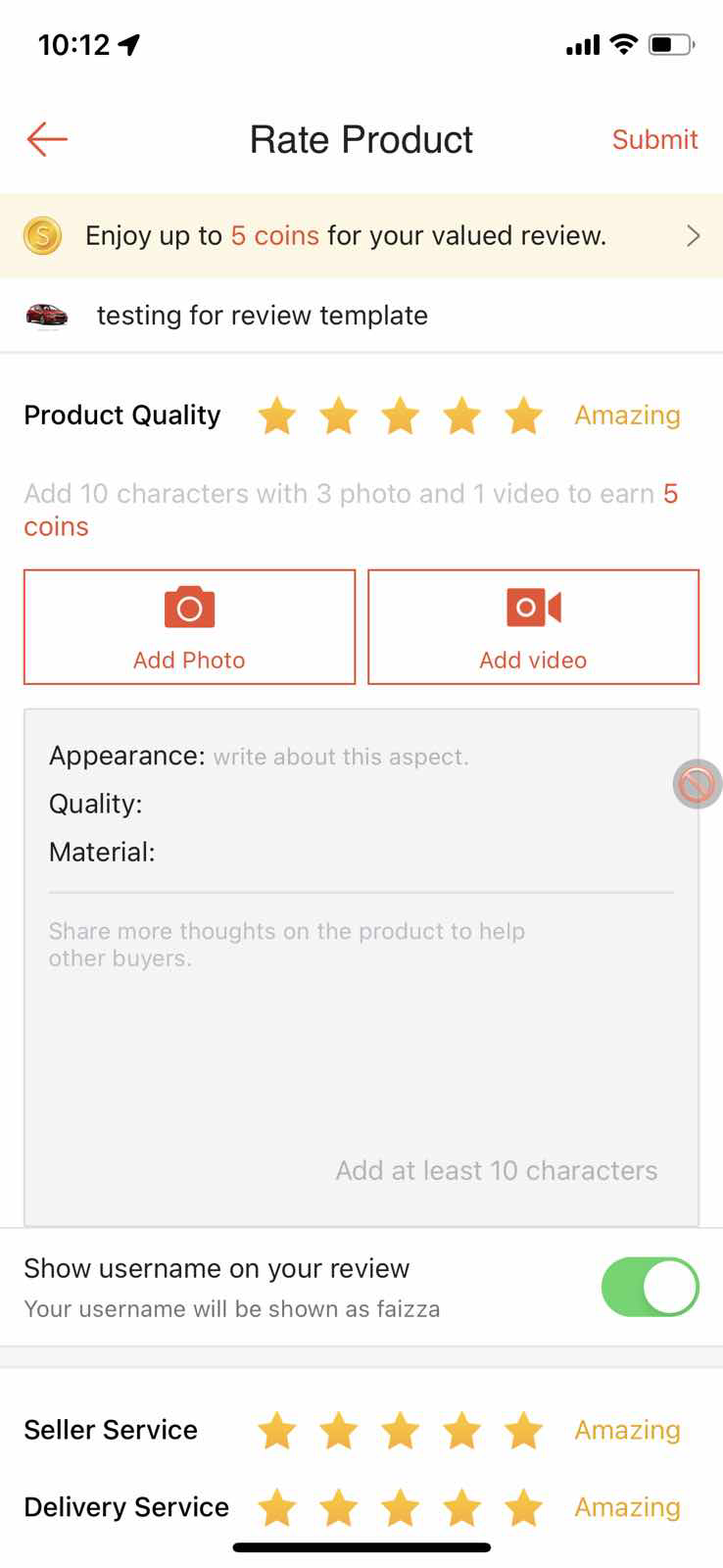Select the Add Photo camera icon

coord(188,606)
